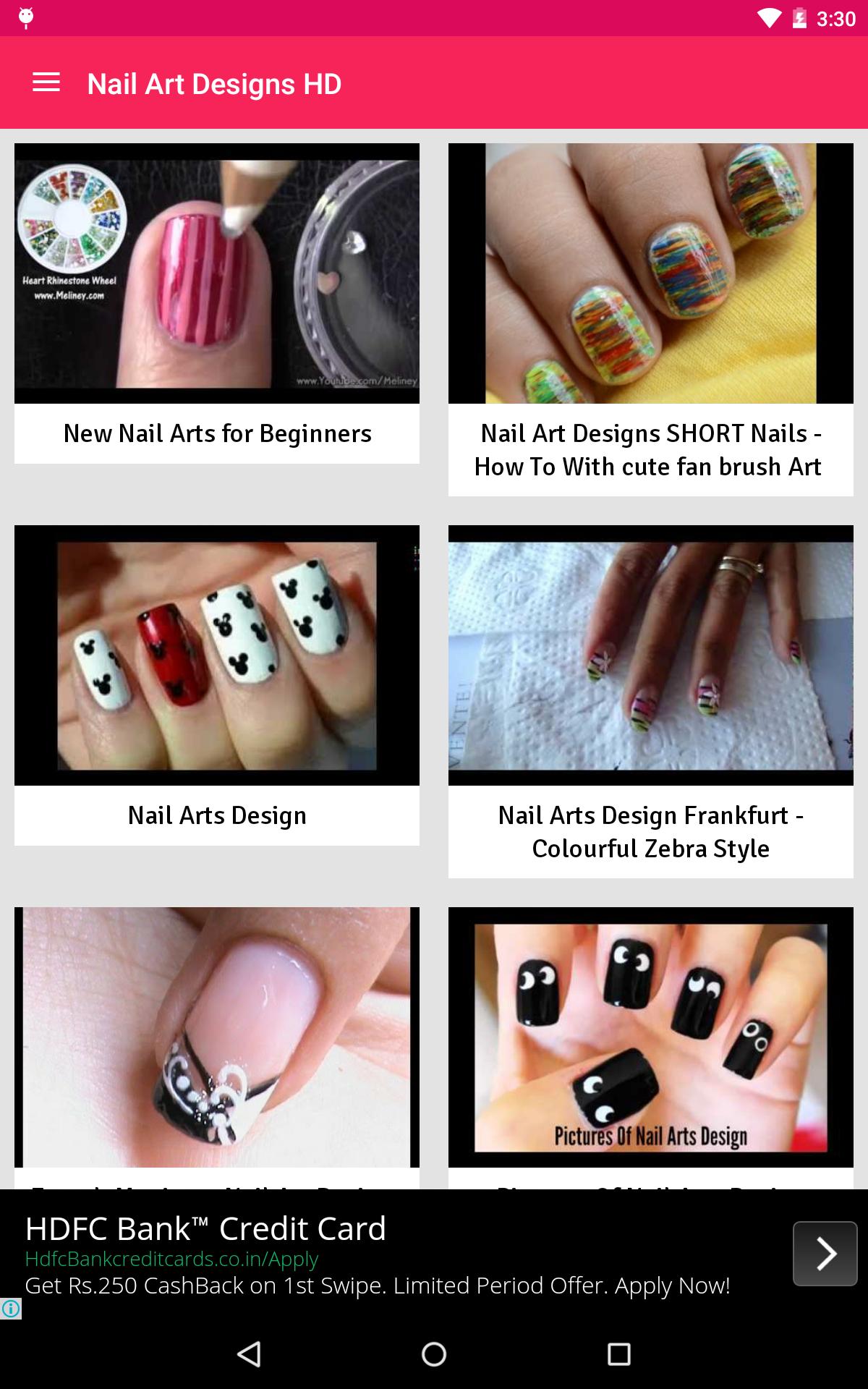This screenshot has height=1389, width=868.
Task: Open the navigation drawer hamburger menu
Action: (x=46, y=82)
